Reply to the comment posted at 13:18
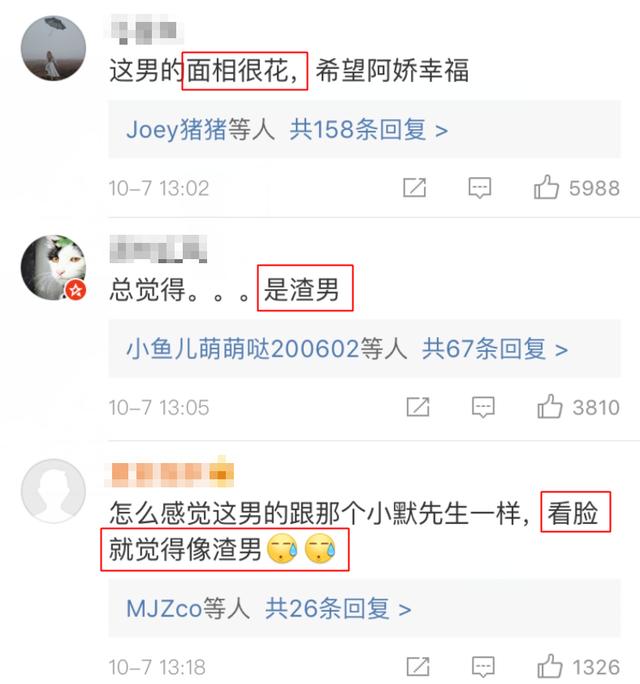The height and width of the screenshot is (684, 640). point(483,667)
